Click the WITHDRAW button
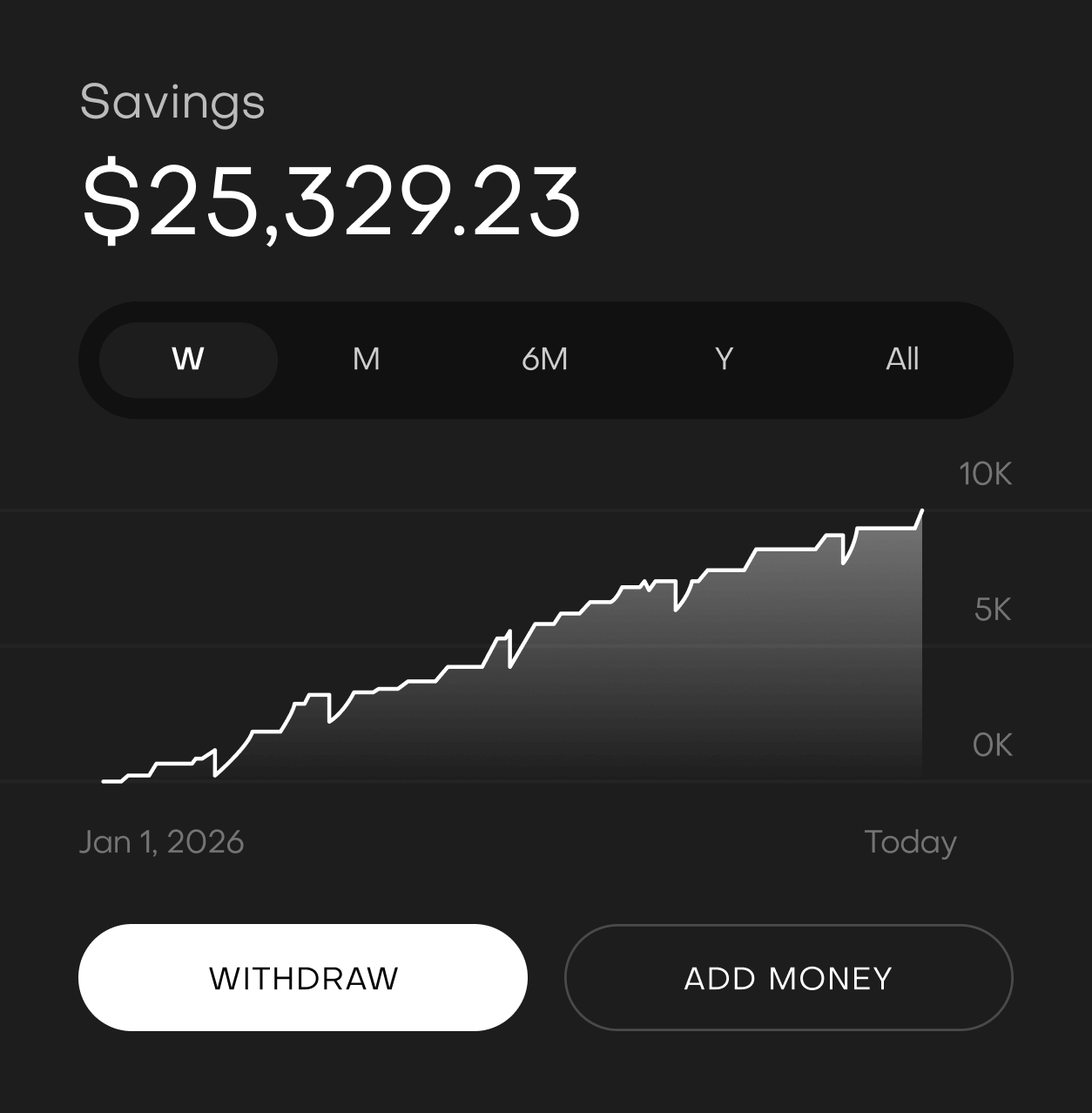 tap(303, 977)
